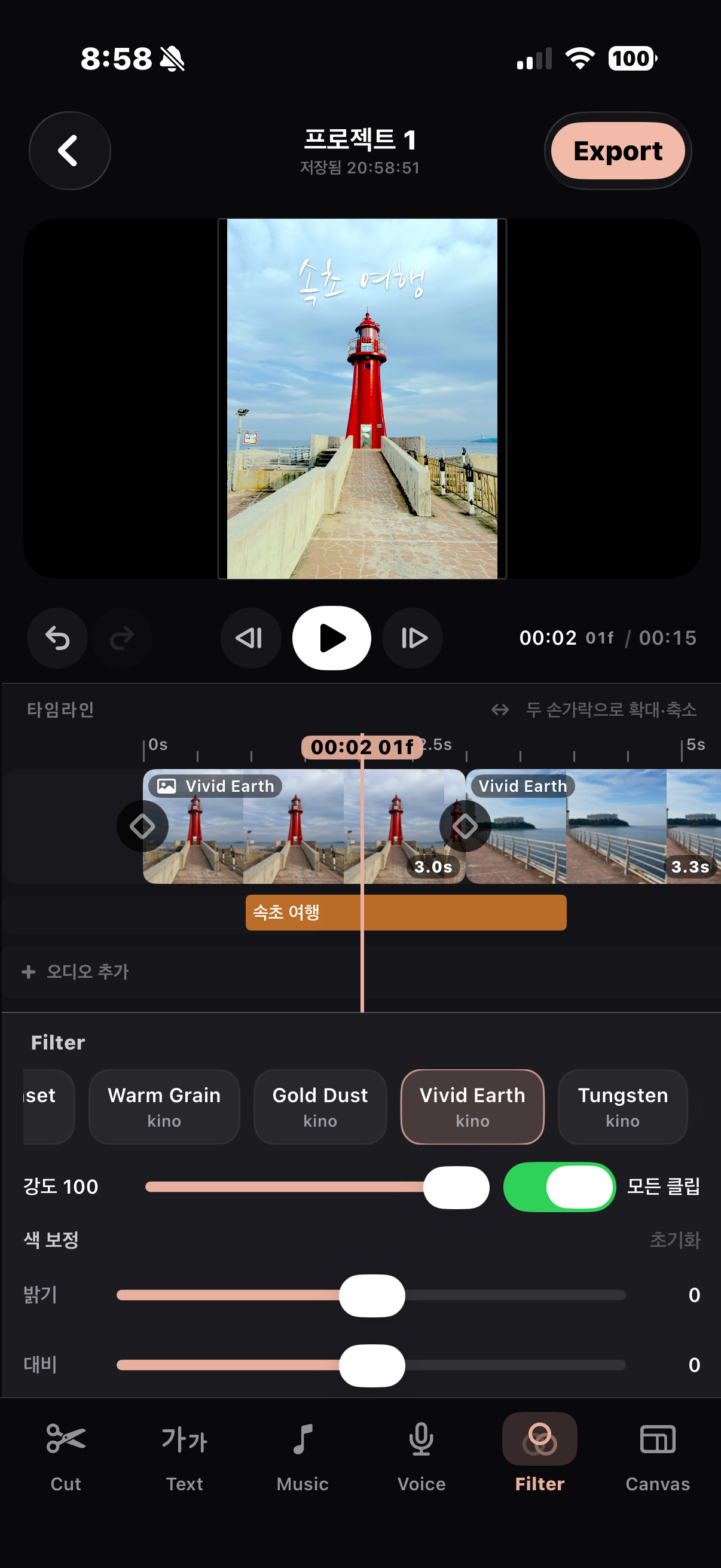Go back from the project editor
Screen dimensions: 721x1568
point(69,150)
